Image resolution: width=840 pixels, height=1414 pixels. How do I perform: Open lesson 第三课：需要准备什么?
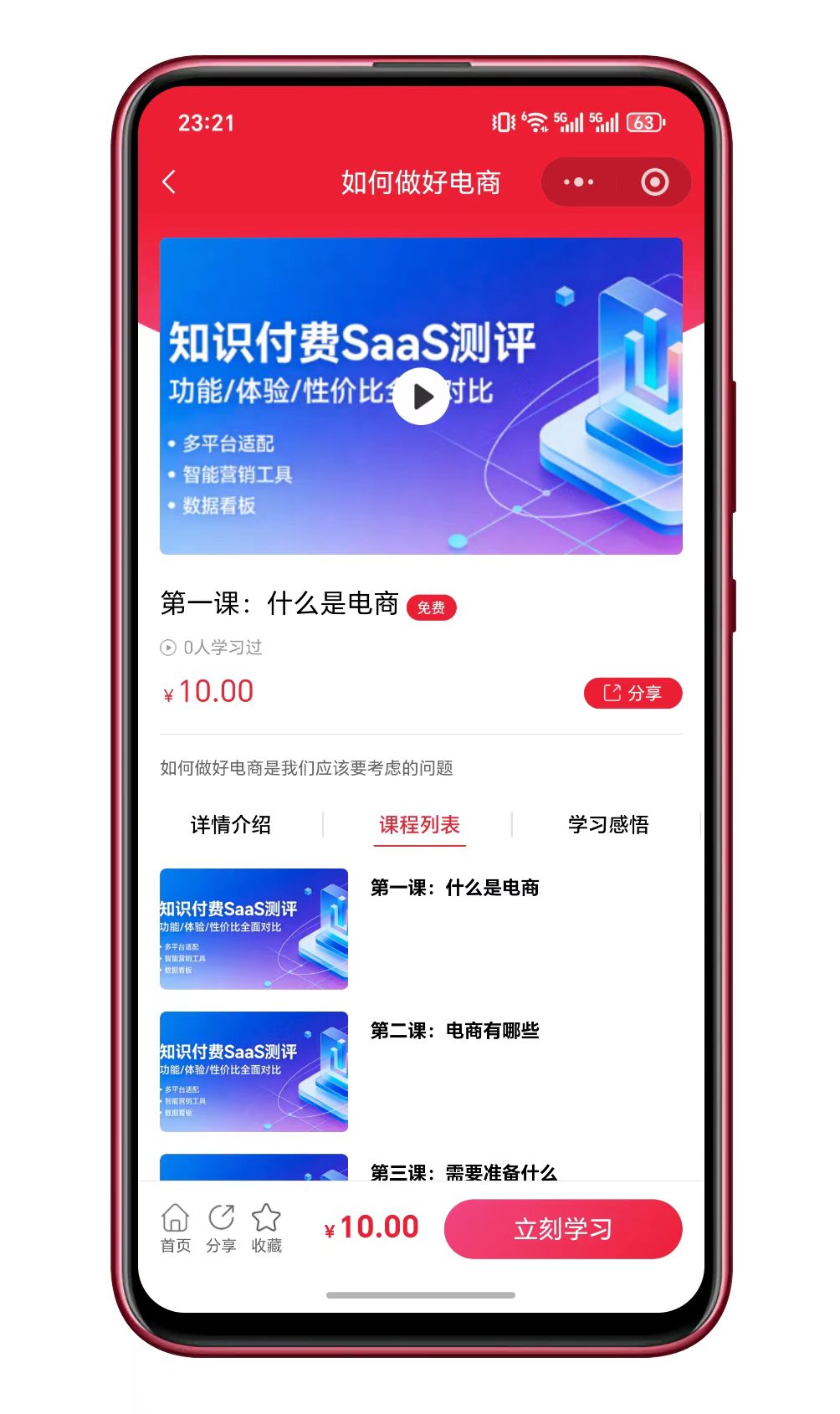(x=463, y=1171)
